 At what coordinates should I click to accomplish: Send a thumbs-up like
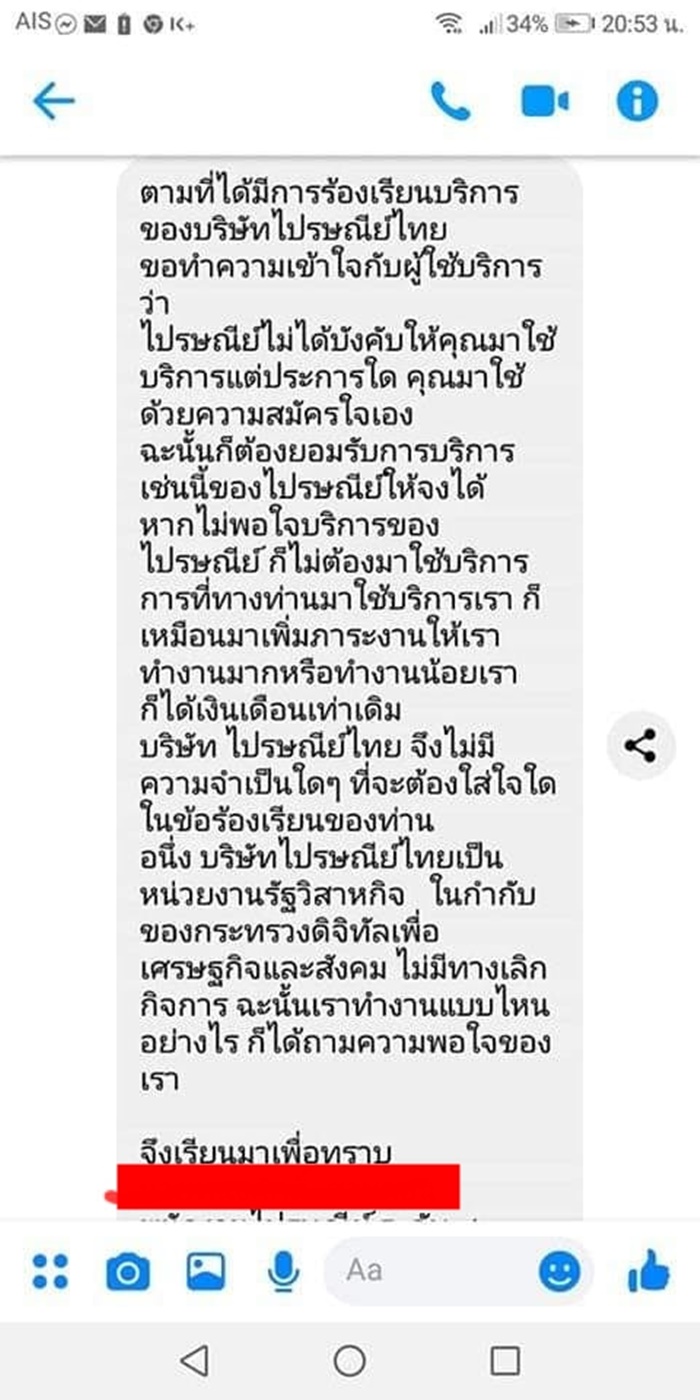click(648, 1271)
